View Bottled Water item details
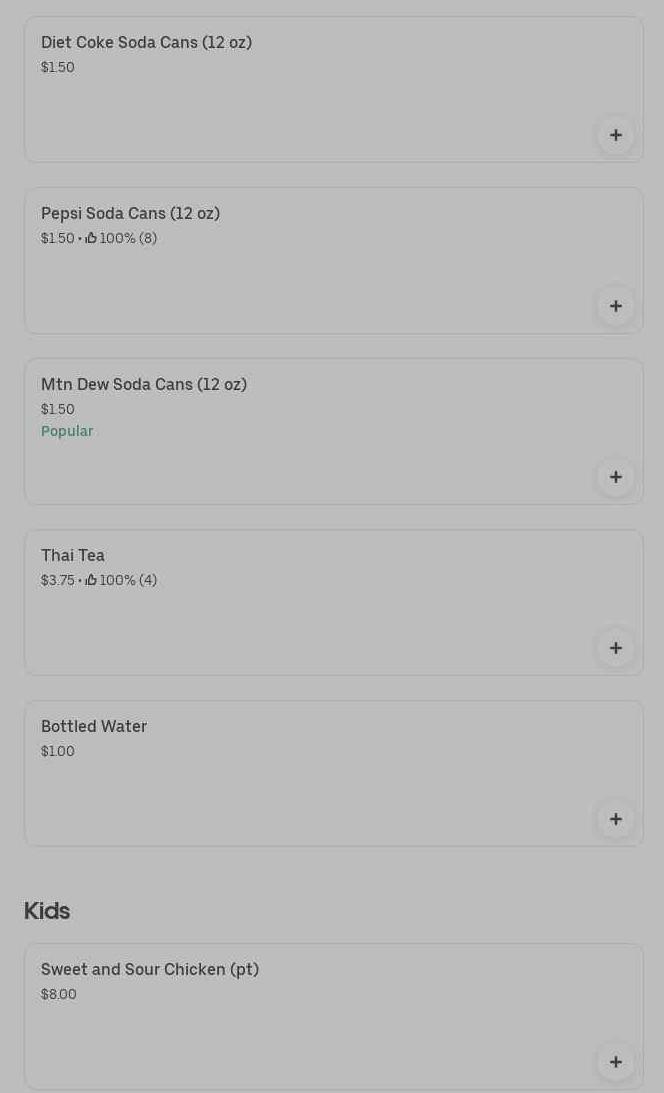This screenshot has width=664, height=1093. [300, 774]
